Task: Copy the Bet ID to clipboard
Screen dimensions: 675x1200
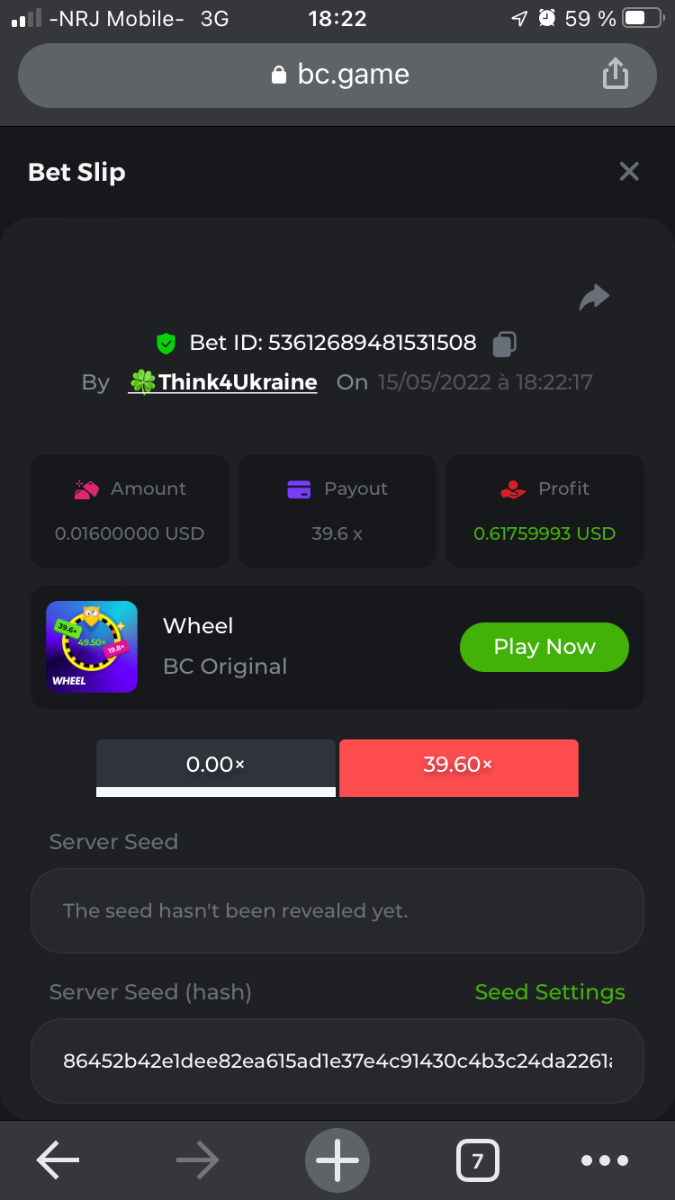Action: pyautogui.click(x=504, y=344)
